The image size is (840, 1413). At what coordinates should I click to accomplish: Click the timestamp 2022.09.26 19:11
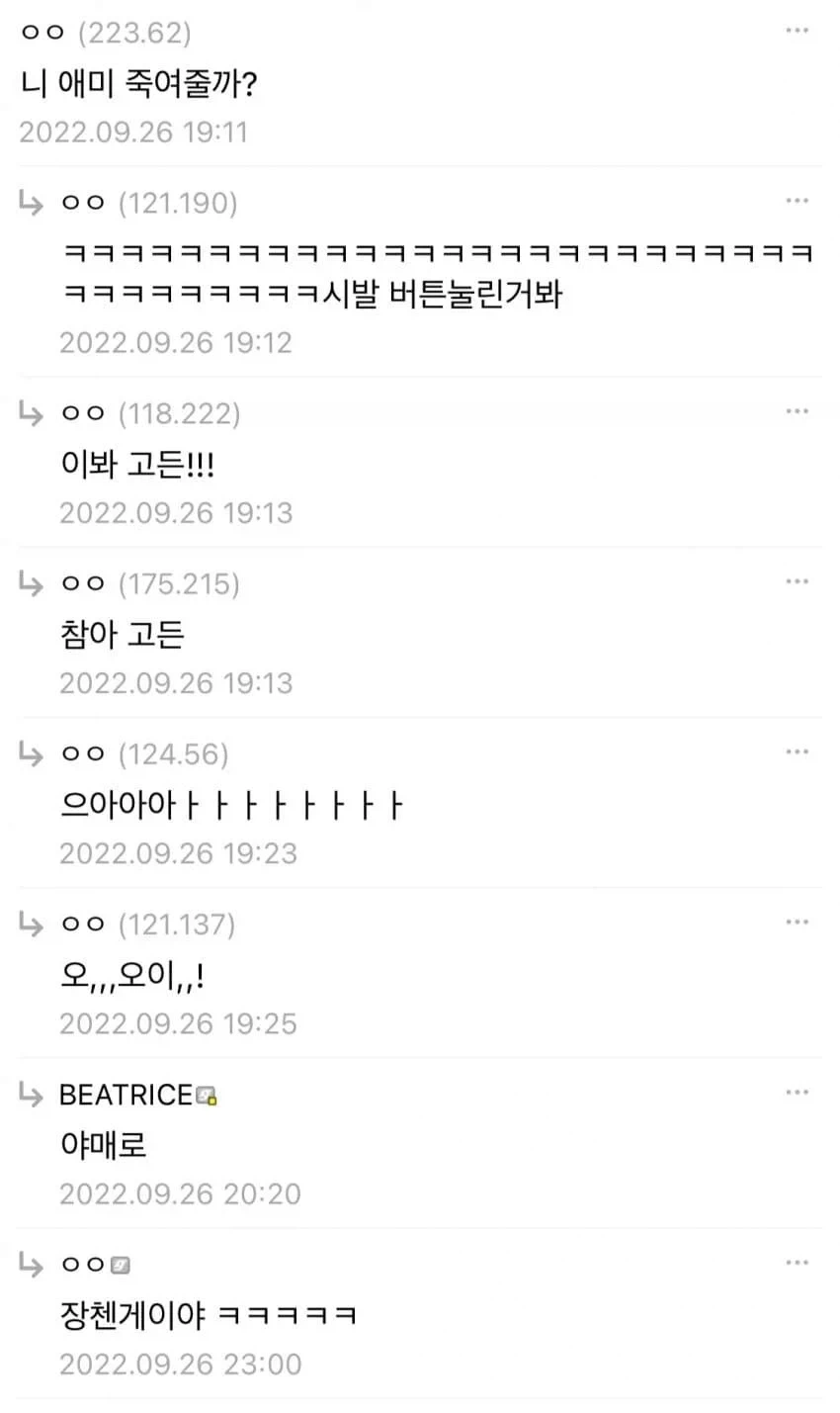[x=133, y=132]
